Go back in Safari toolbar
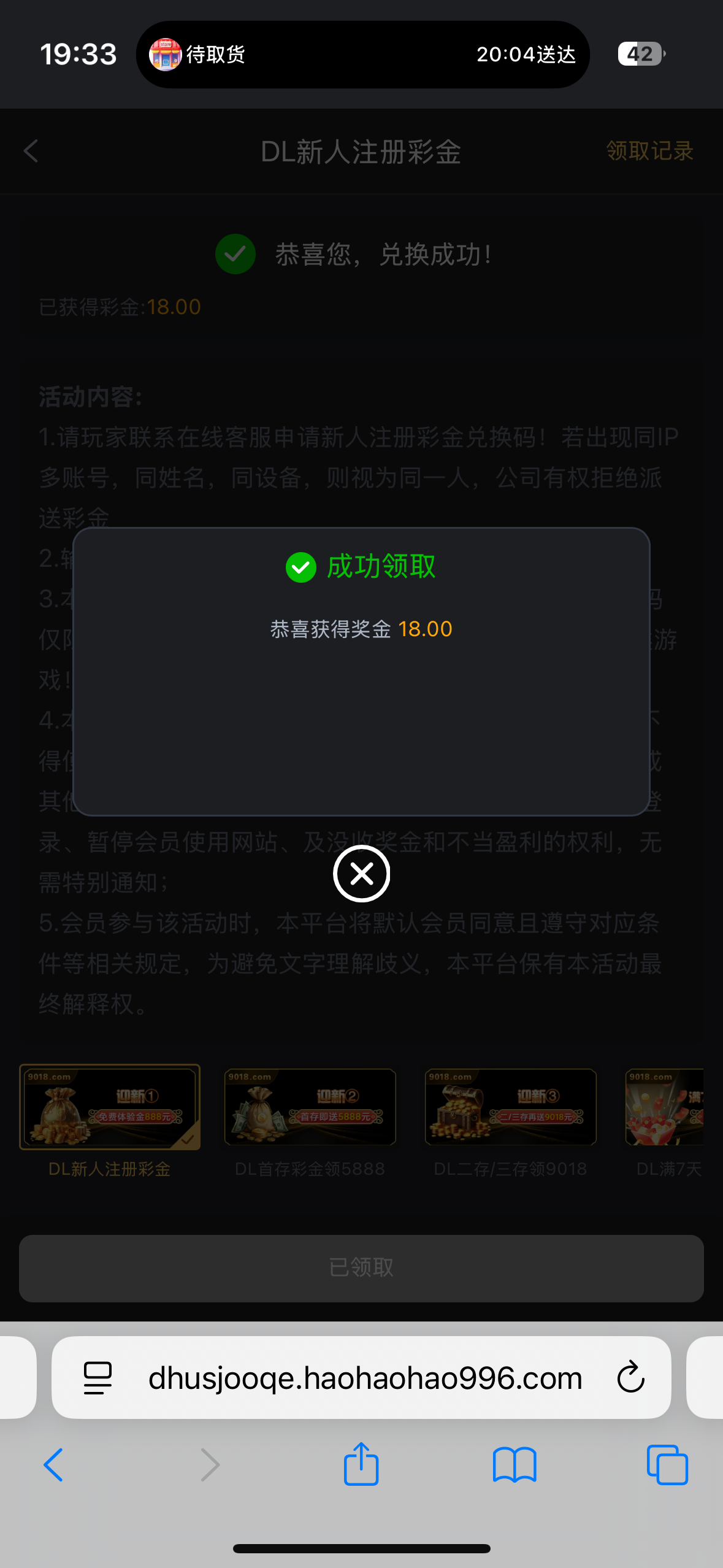Image resolution: width=723 pixels, height=1568 pixels. click(x=53, y=1464)
